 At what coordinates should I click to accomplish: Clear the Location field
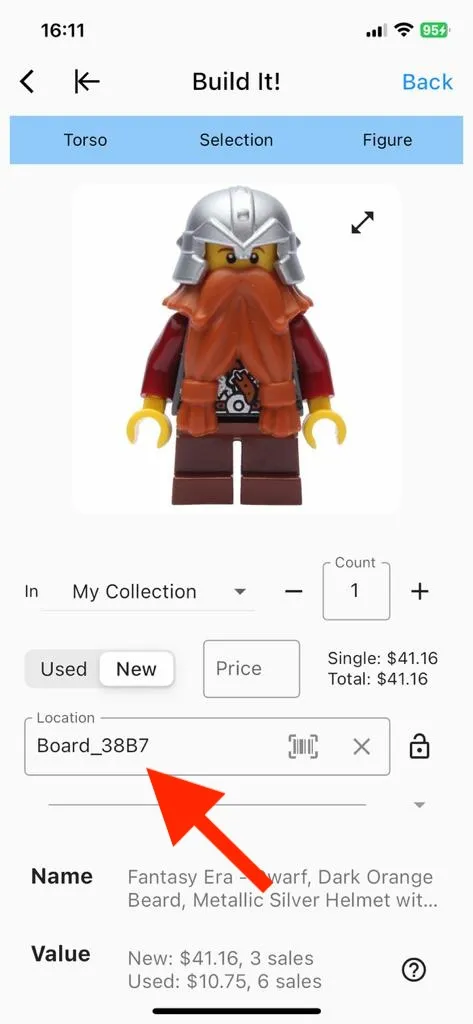361,746
